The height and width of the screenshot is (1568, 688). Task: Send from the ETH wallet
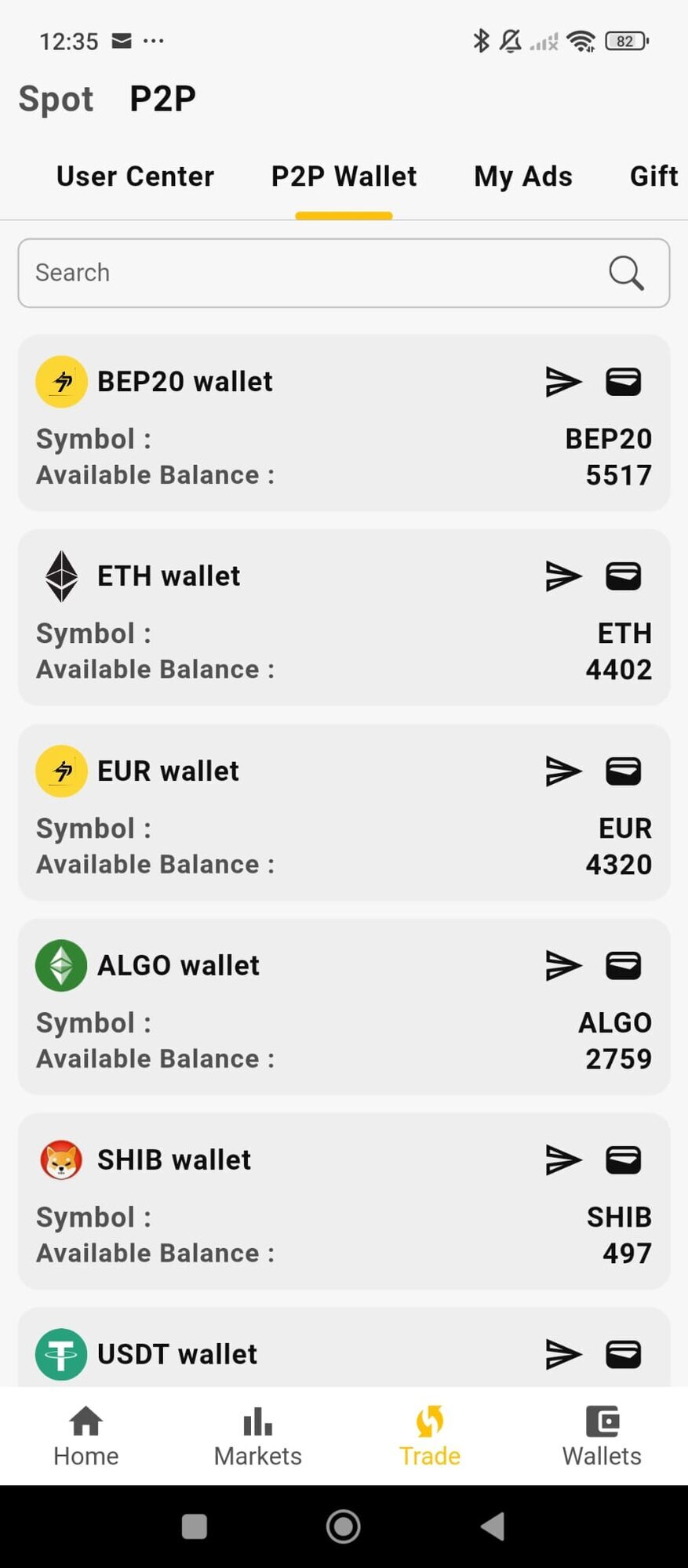point(563,576)
